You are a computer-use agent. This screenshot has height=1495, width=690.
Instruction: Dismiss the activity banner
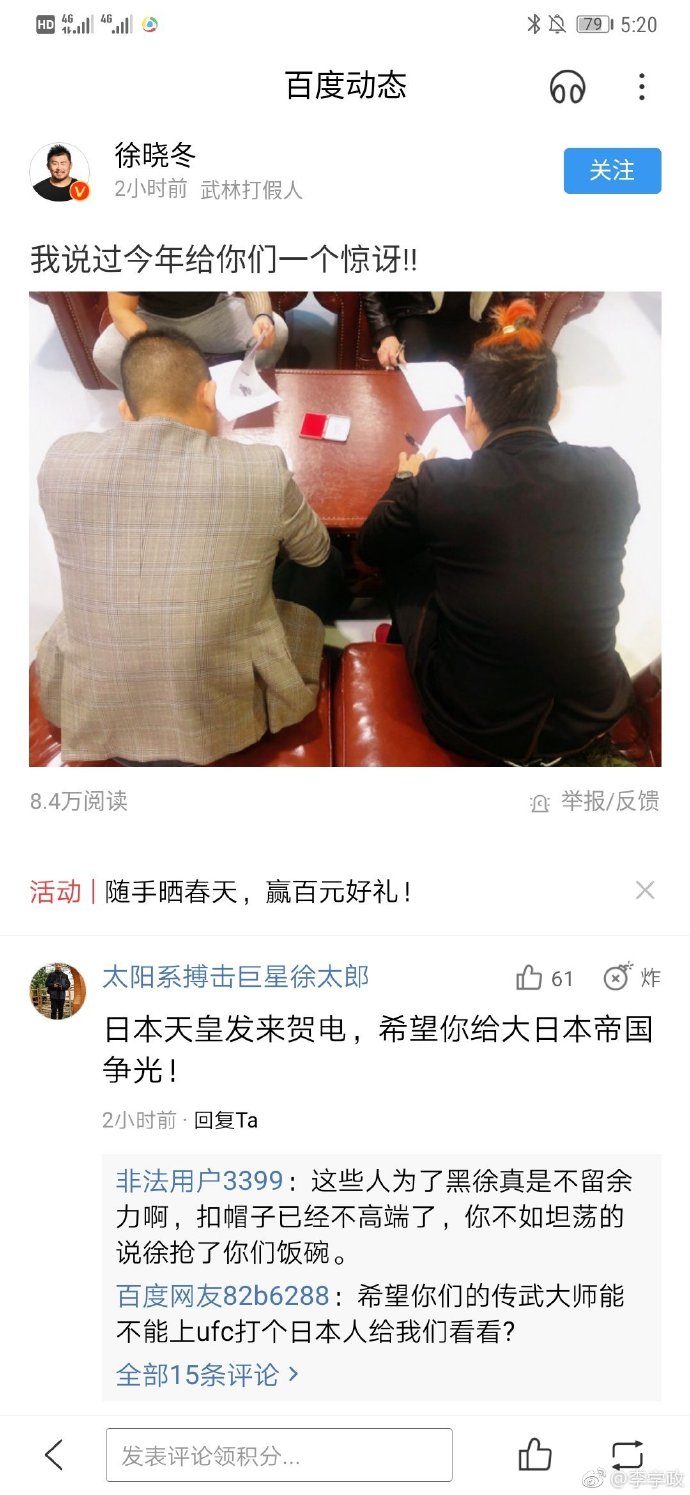point(645,890)
